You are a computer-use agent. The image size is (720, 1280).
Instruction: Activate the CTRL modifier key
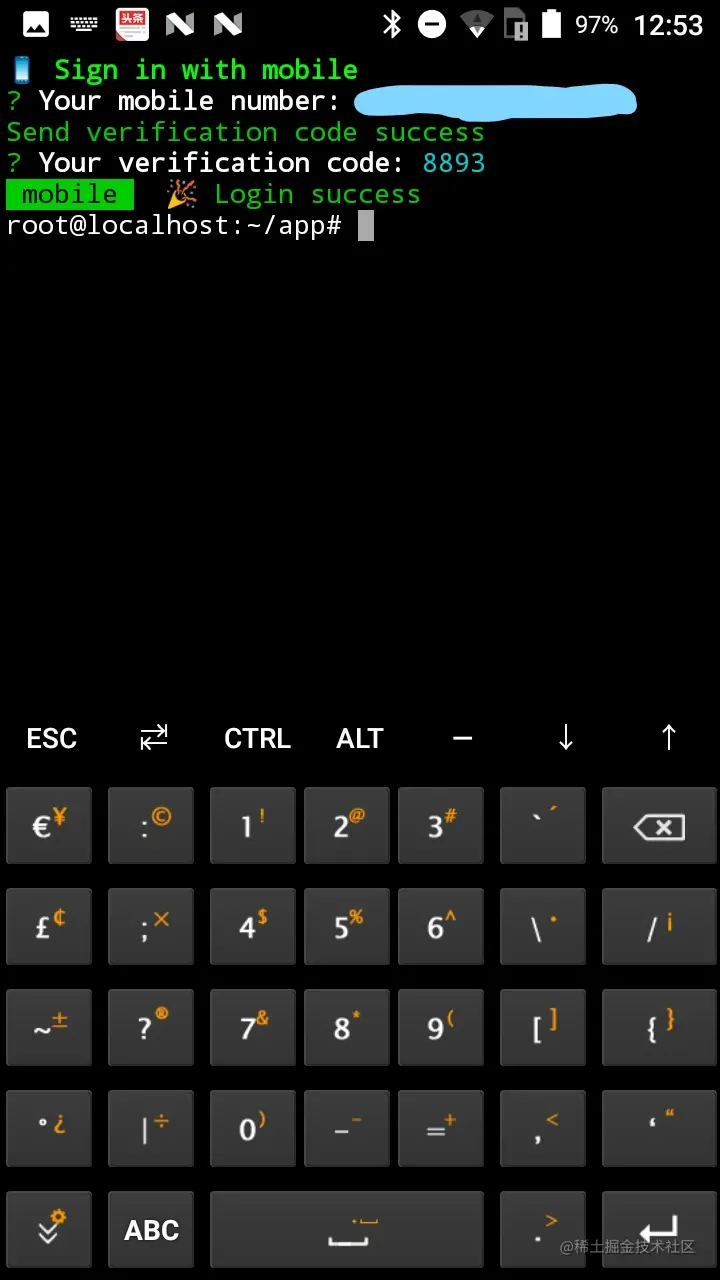coord(257,738)
